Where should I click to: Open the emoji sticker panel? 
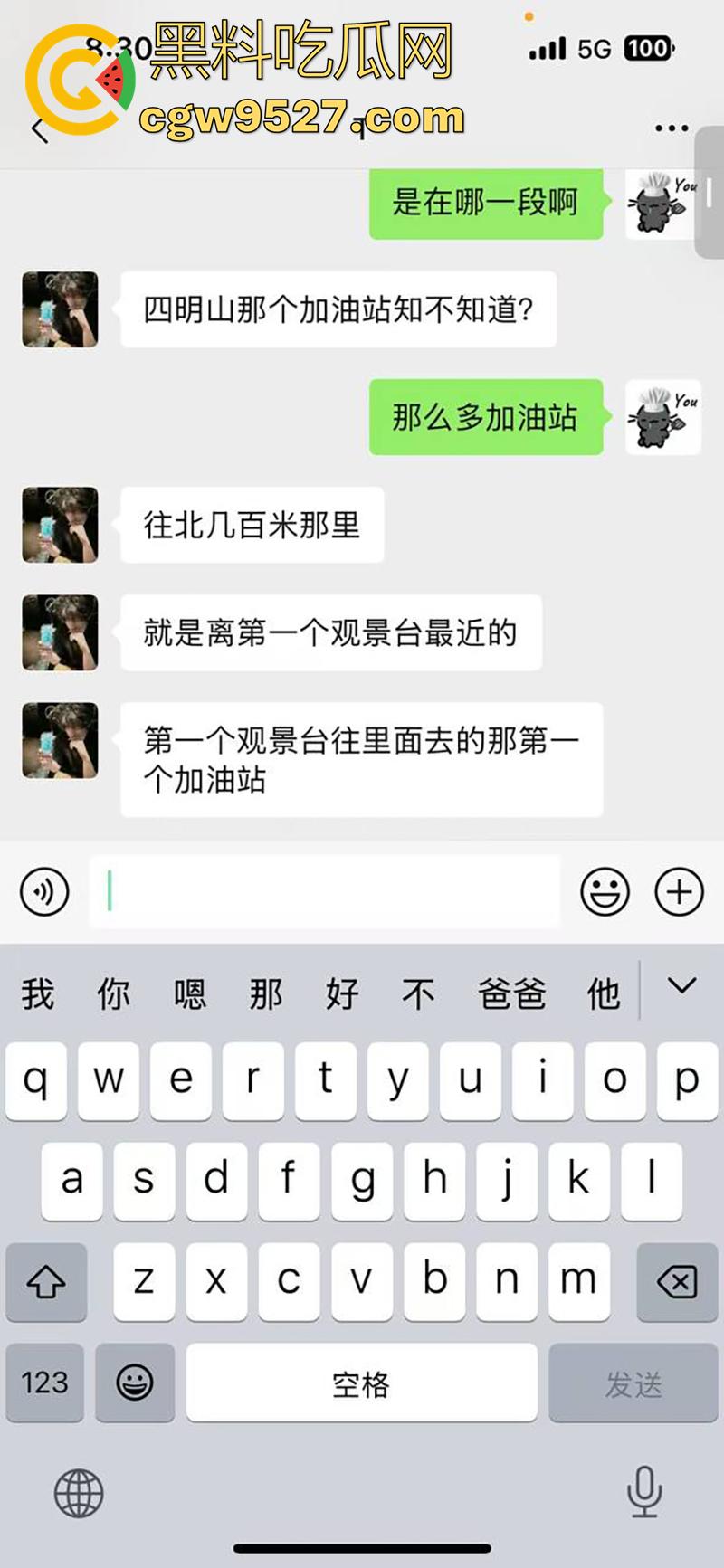click(605, 892)
